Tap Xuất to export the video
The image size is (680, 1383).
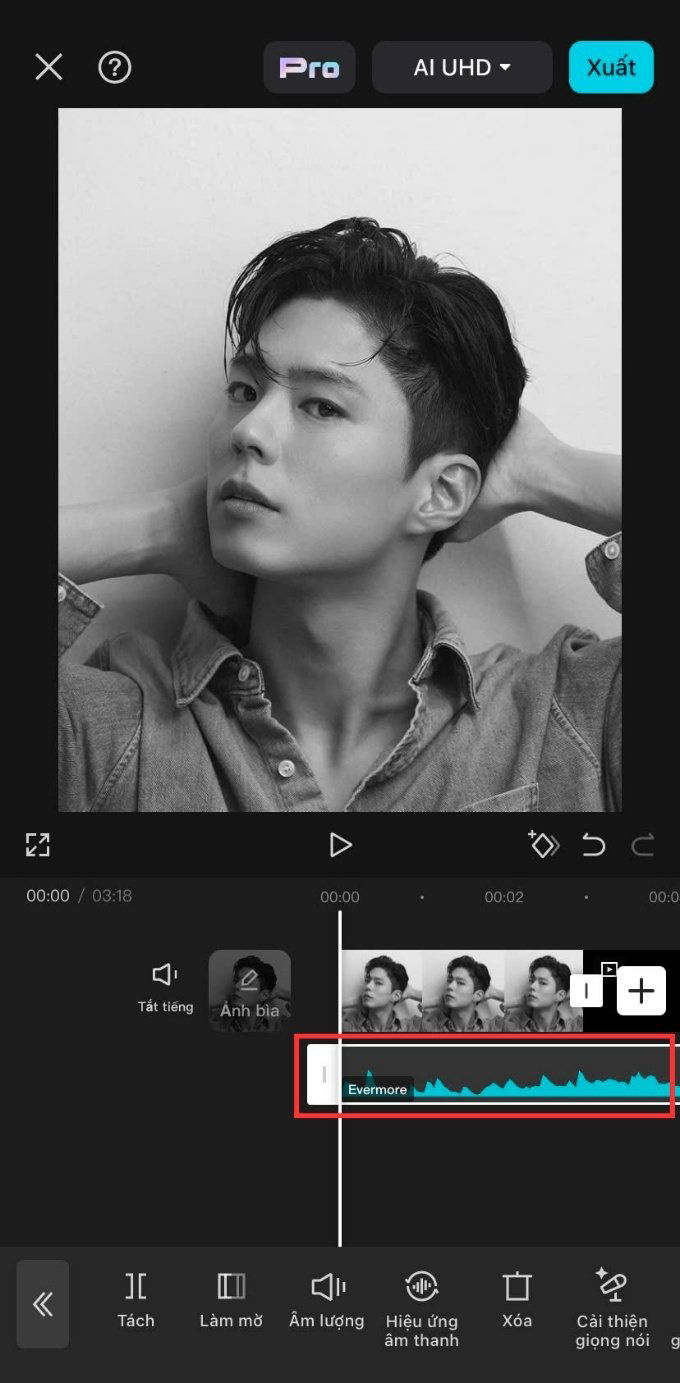point(611,67)
